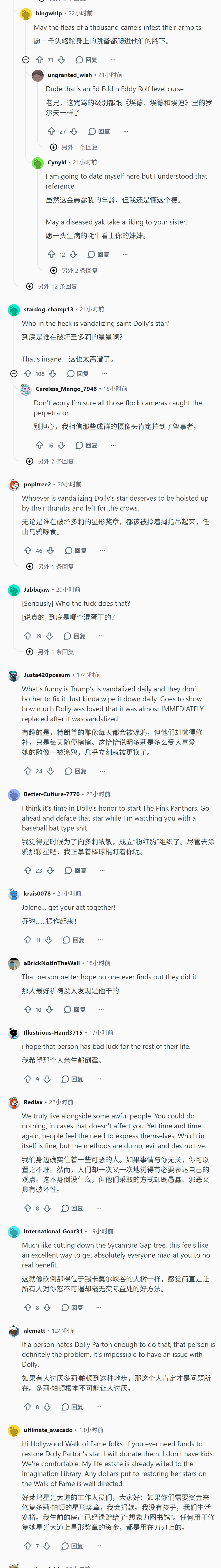Open Illustrious-Hand3715's profile

(53, 1032)
